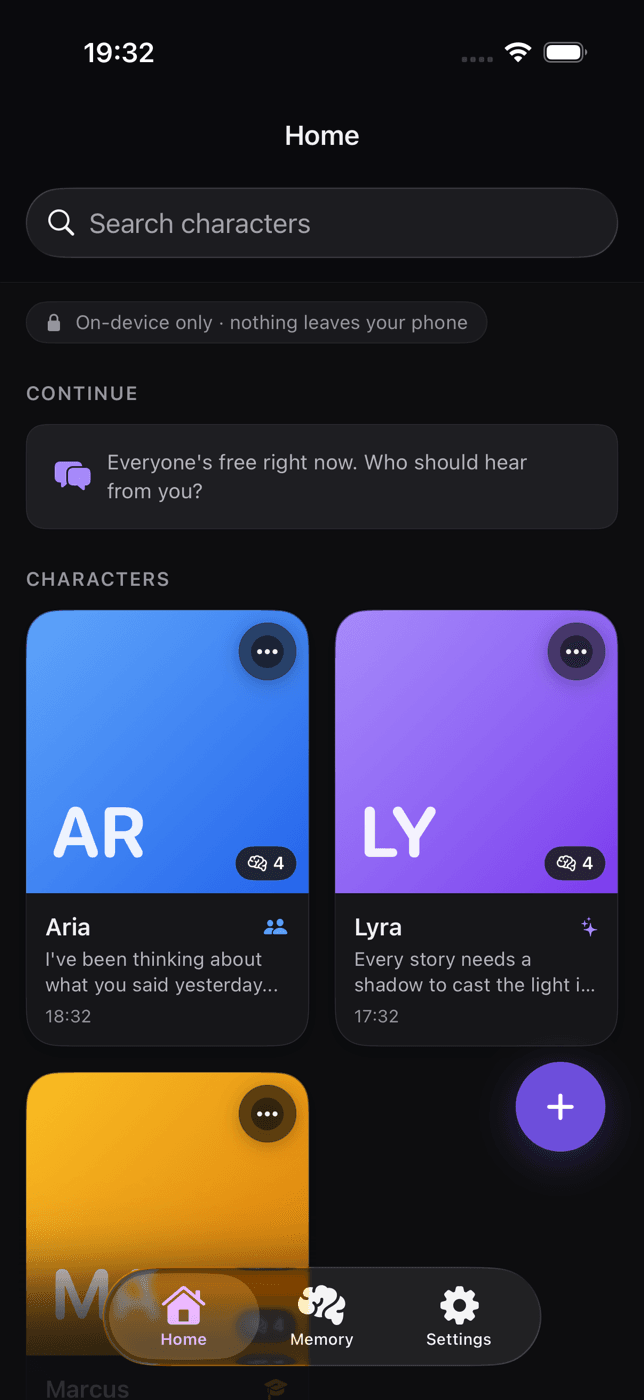Tap the Search characters field
The width and height of the screenshot is (644, 1400).
[x=321, y=223]
